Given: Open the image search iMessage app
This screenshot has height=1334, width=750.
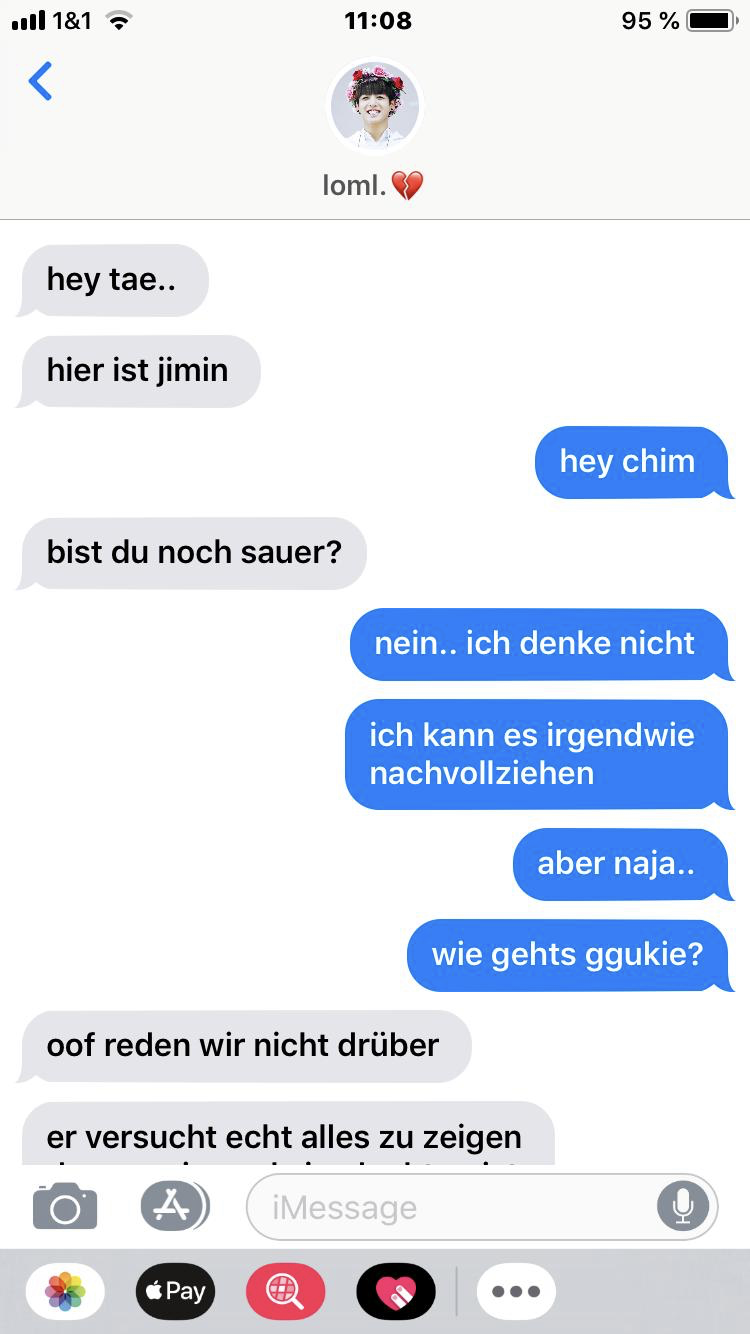Looking at the screenshot, I should point(286,1291).
